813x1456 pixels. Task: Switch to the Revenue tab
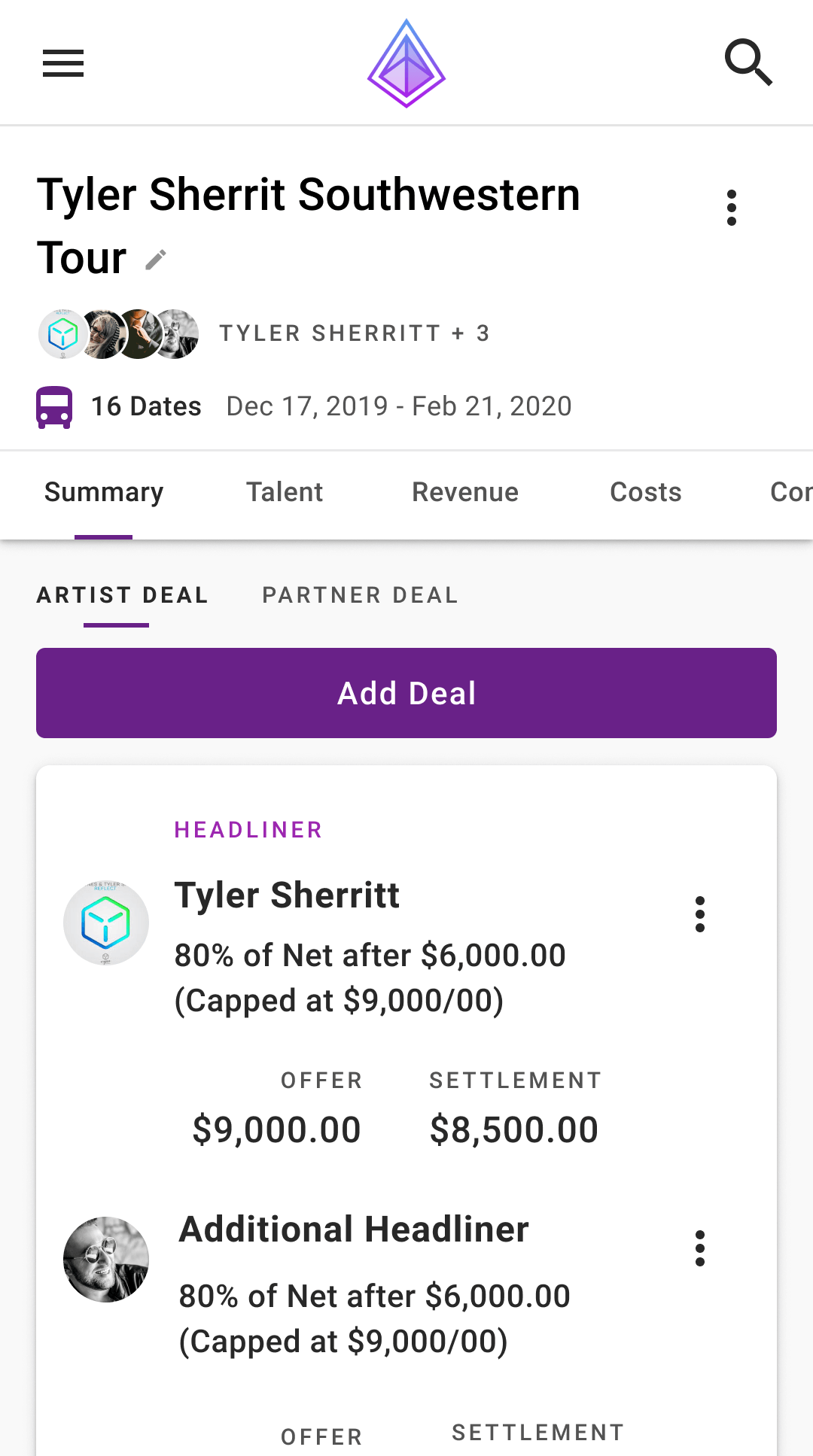[x=465, y=492]
